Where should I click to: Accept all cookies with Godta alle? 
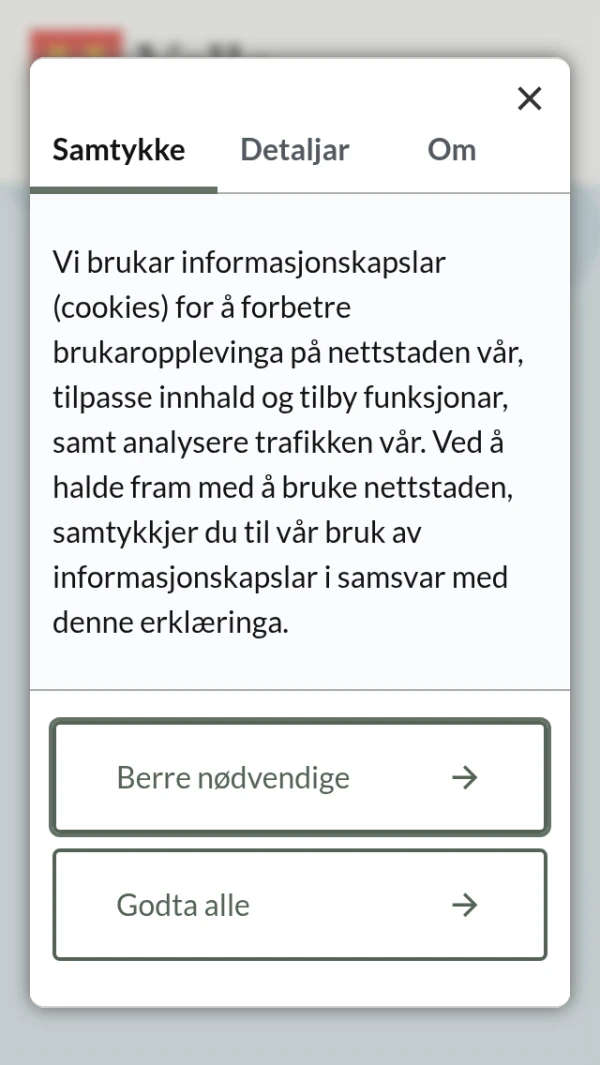pyautogui.click(x=300, y=905)
